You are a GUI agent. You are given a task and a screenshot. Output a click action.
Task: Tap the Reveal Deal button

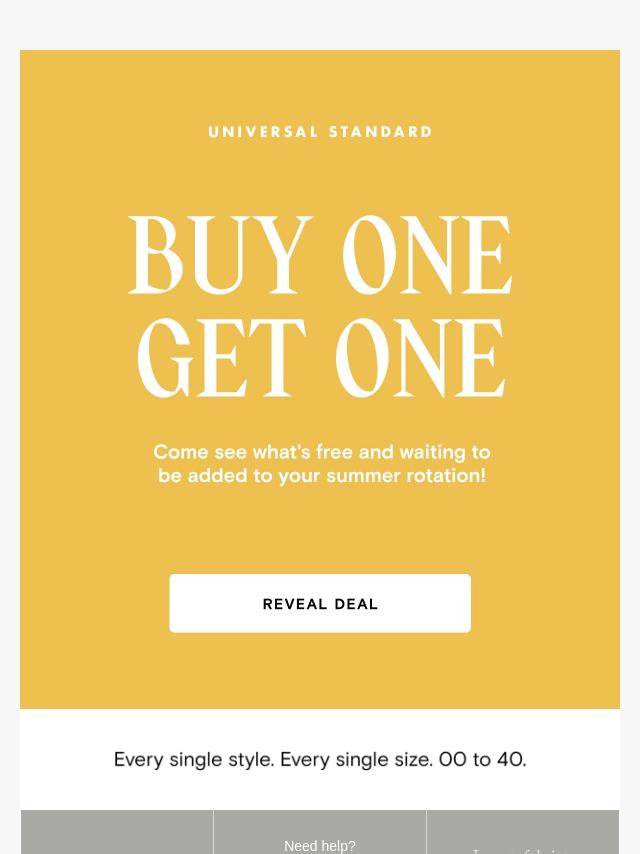(320, 603)
